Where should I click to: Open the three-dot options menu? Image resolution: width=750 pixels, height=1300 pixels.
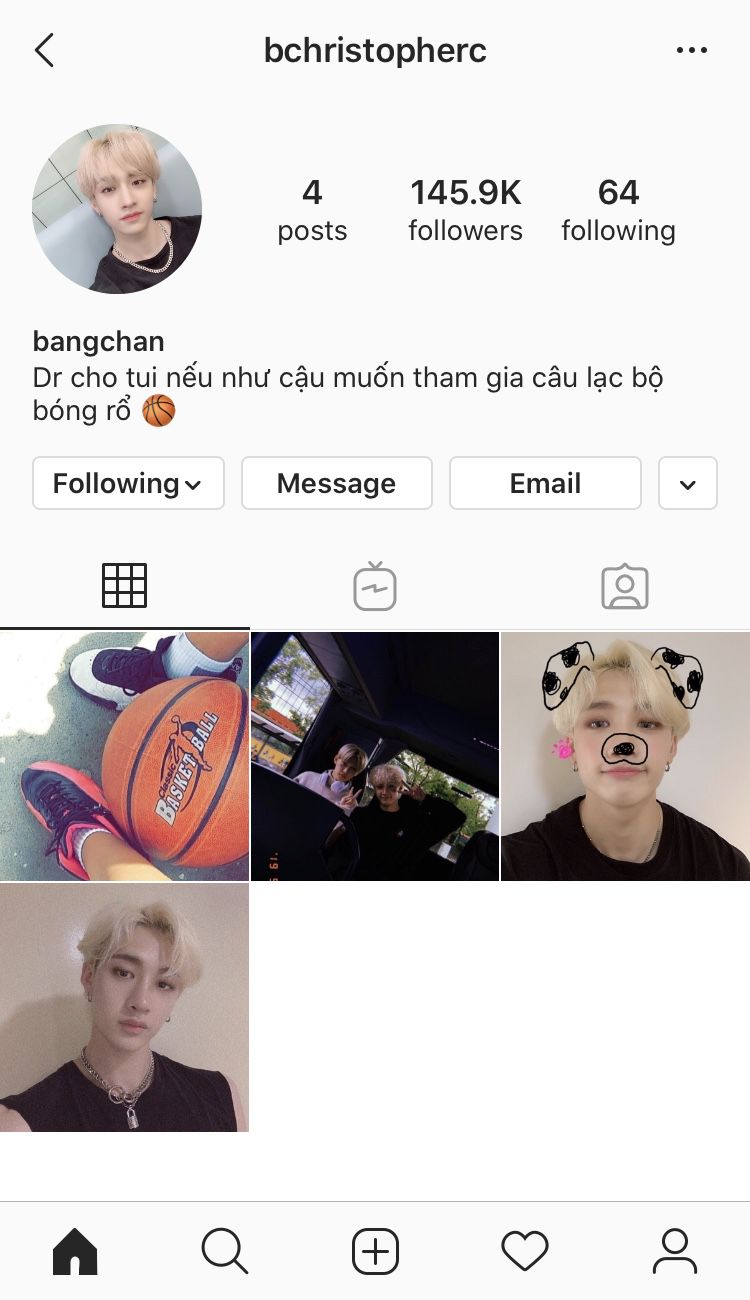[691, 50]
